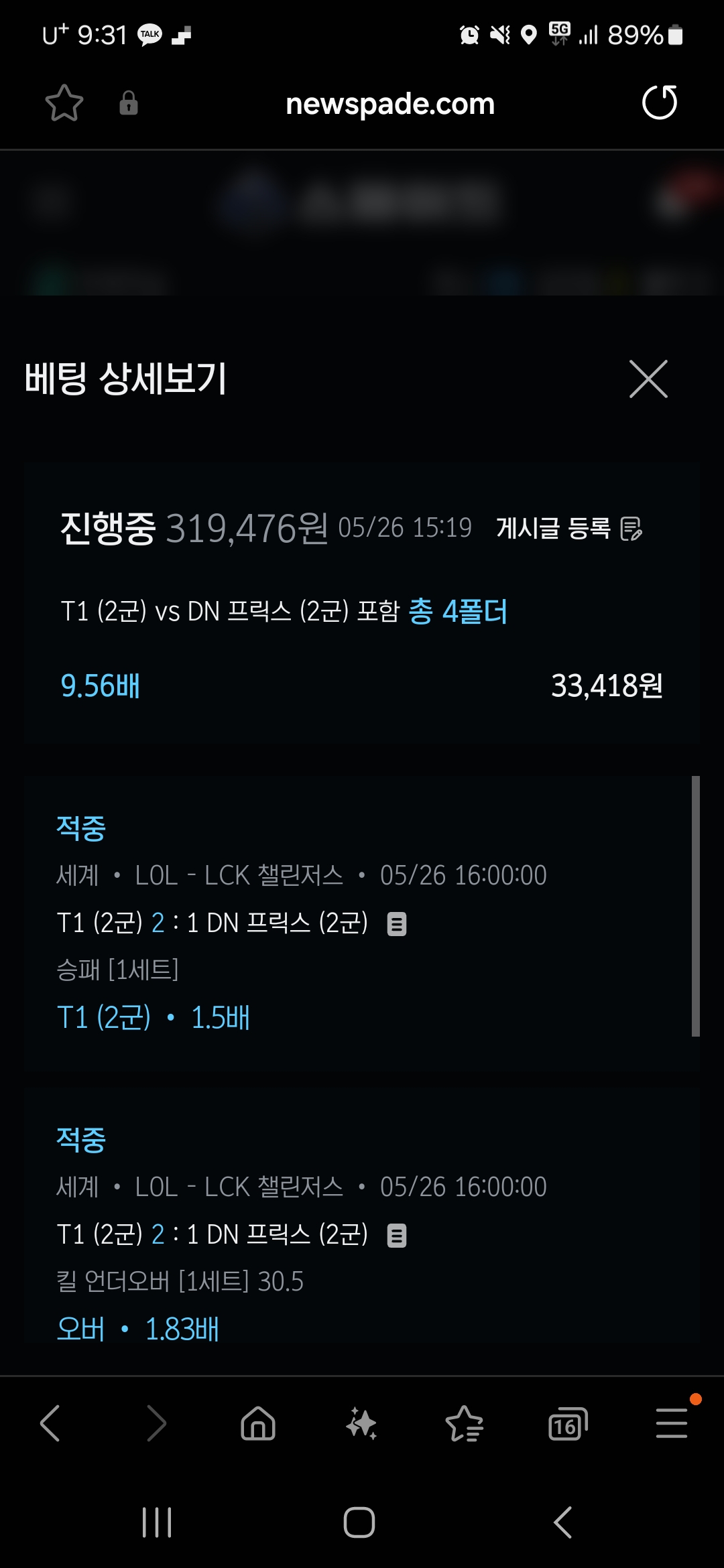Viewport: 724px width, 1568px height.
Task: Go forward in browser history
Action: (x=156, y=1423)
